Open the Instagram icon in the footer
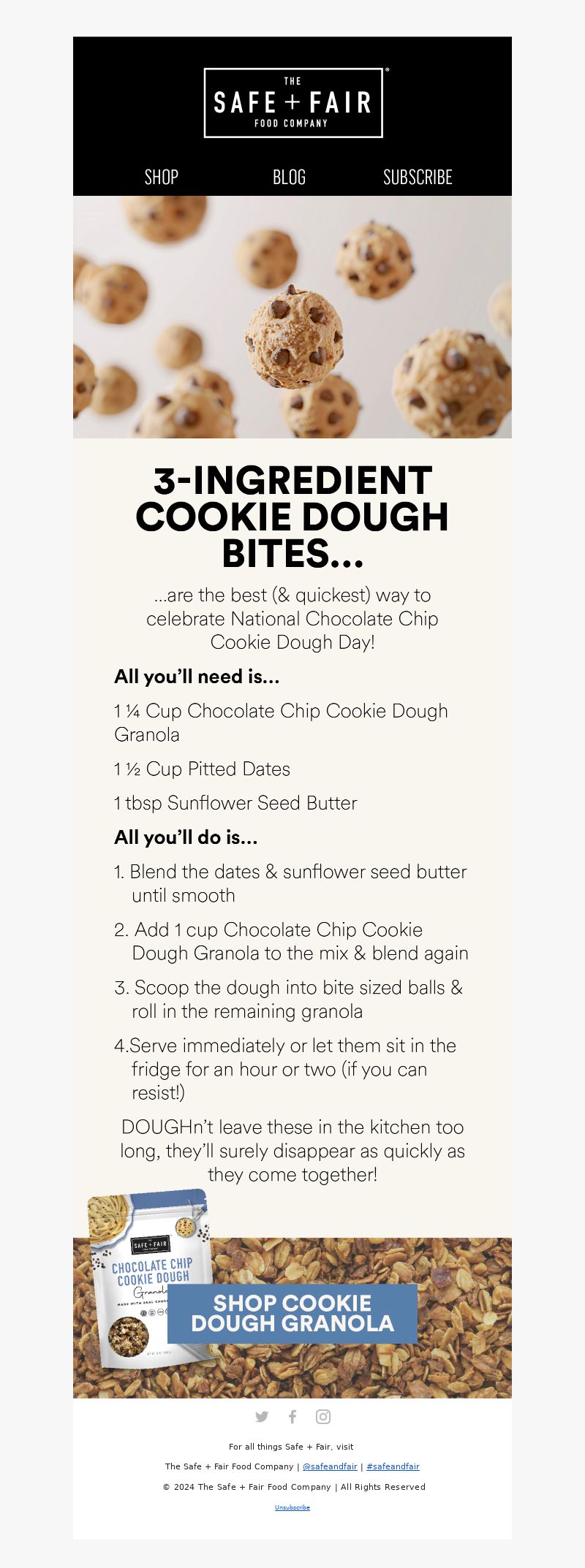The image size is (585, 1568). [x=323, y=1417]
